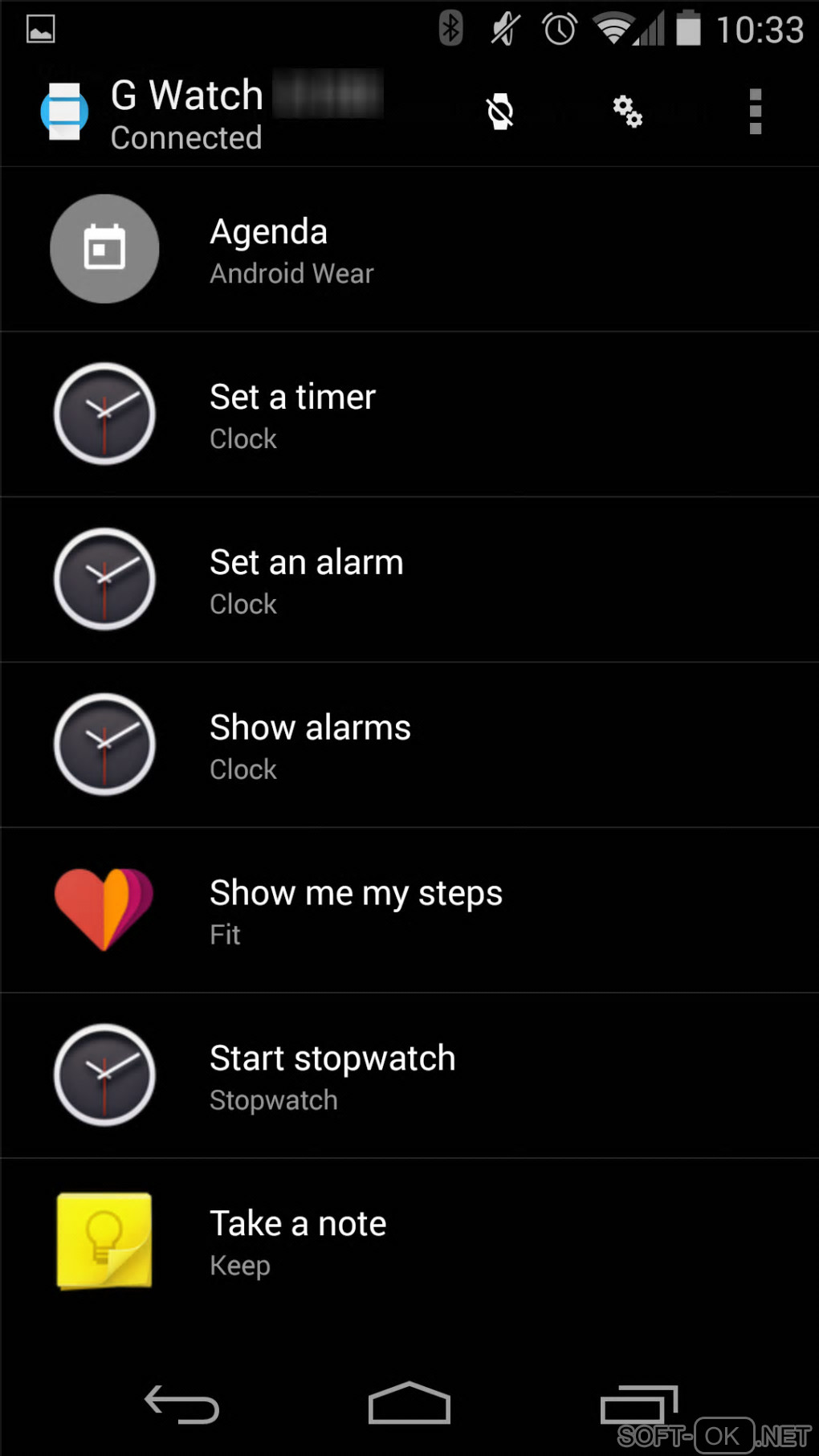
Task: Go back using the navigation bar
Action: pyautogui.click(x=181, y=1405)
